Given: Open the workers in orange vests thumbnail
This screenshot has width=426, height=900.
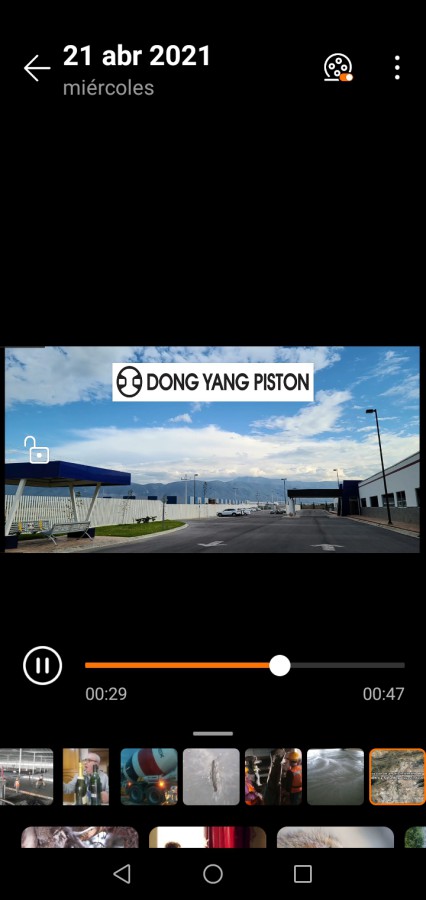Looking at the screenshot, I should (x=273, y=777).
